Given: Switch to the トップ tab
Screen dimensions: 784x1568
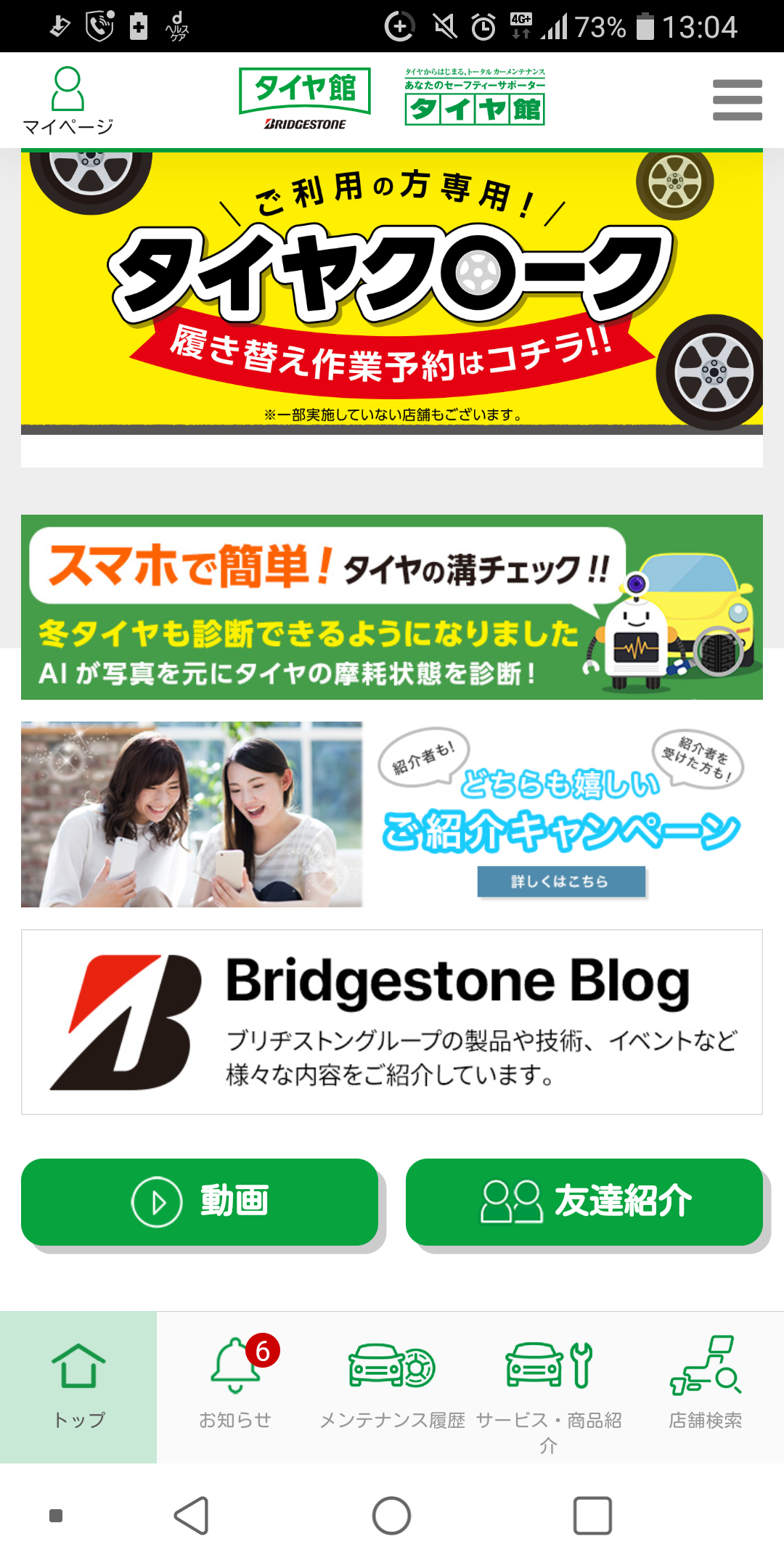Looking at the screenshot, I should pyautogui.click(x=78, y=1387).
